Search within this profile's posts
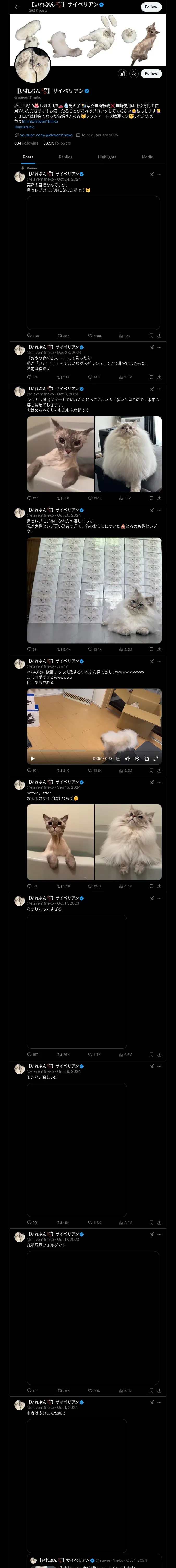This screenshot has height=1568, width=176. 133,74
